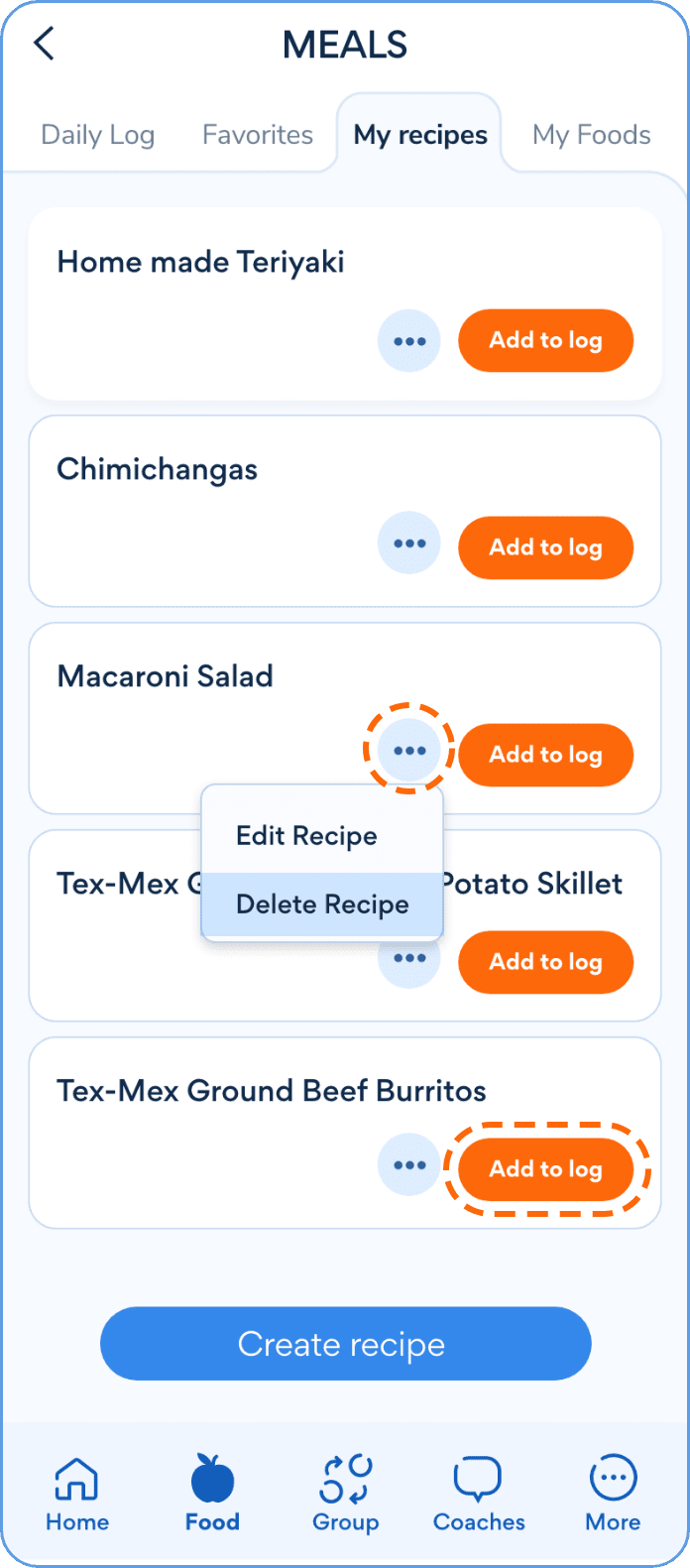Image resolution: width=690 pixels, height=1568 pixels.
Task: Add Home made Teriyaki to log
Action: point(545,341)
